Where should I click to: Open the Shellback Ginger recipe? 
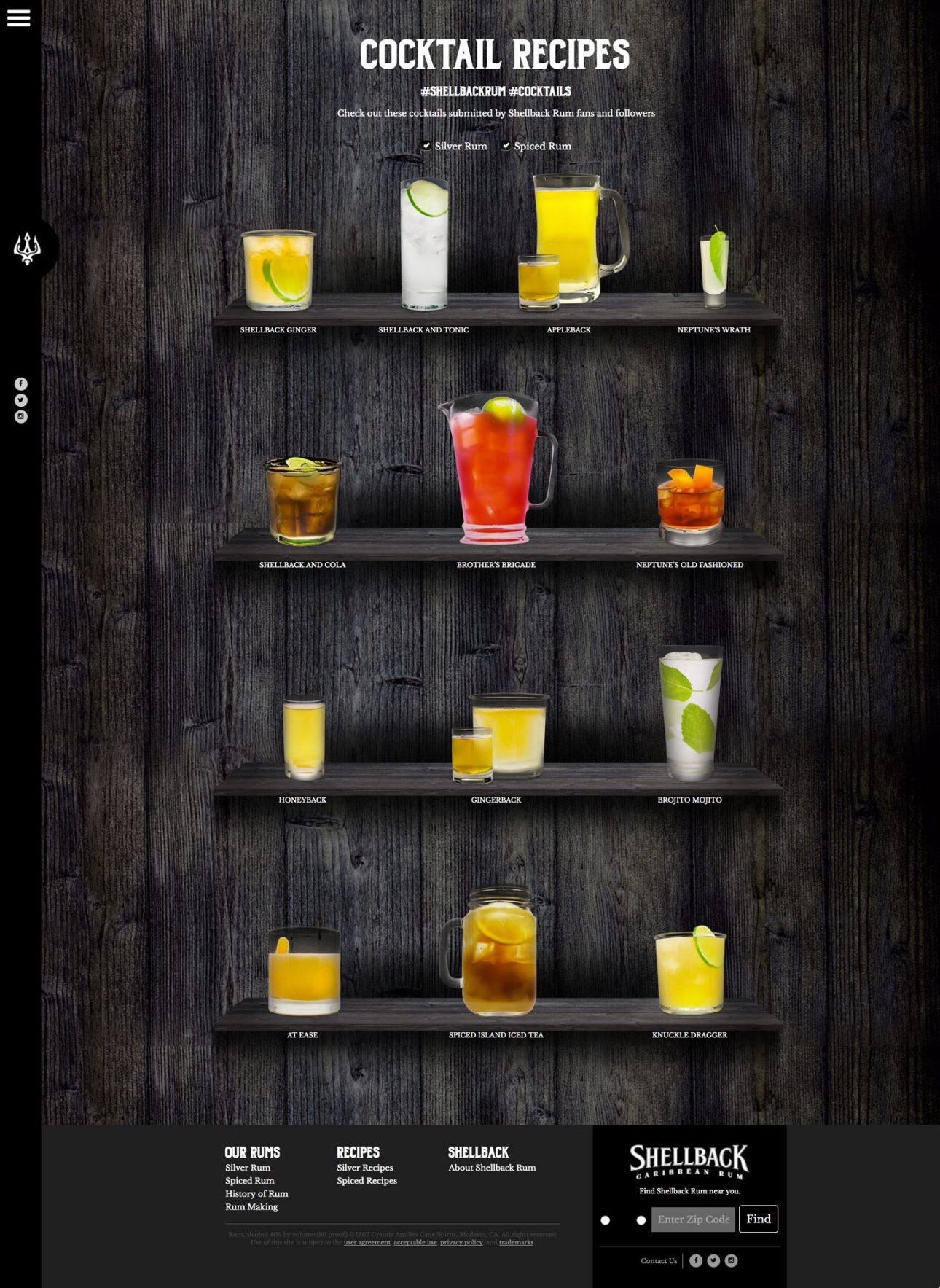click(x=278, y=271)
